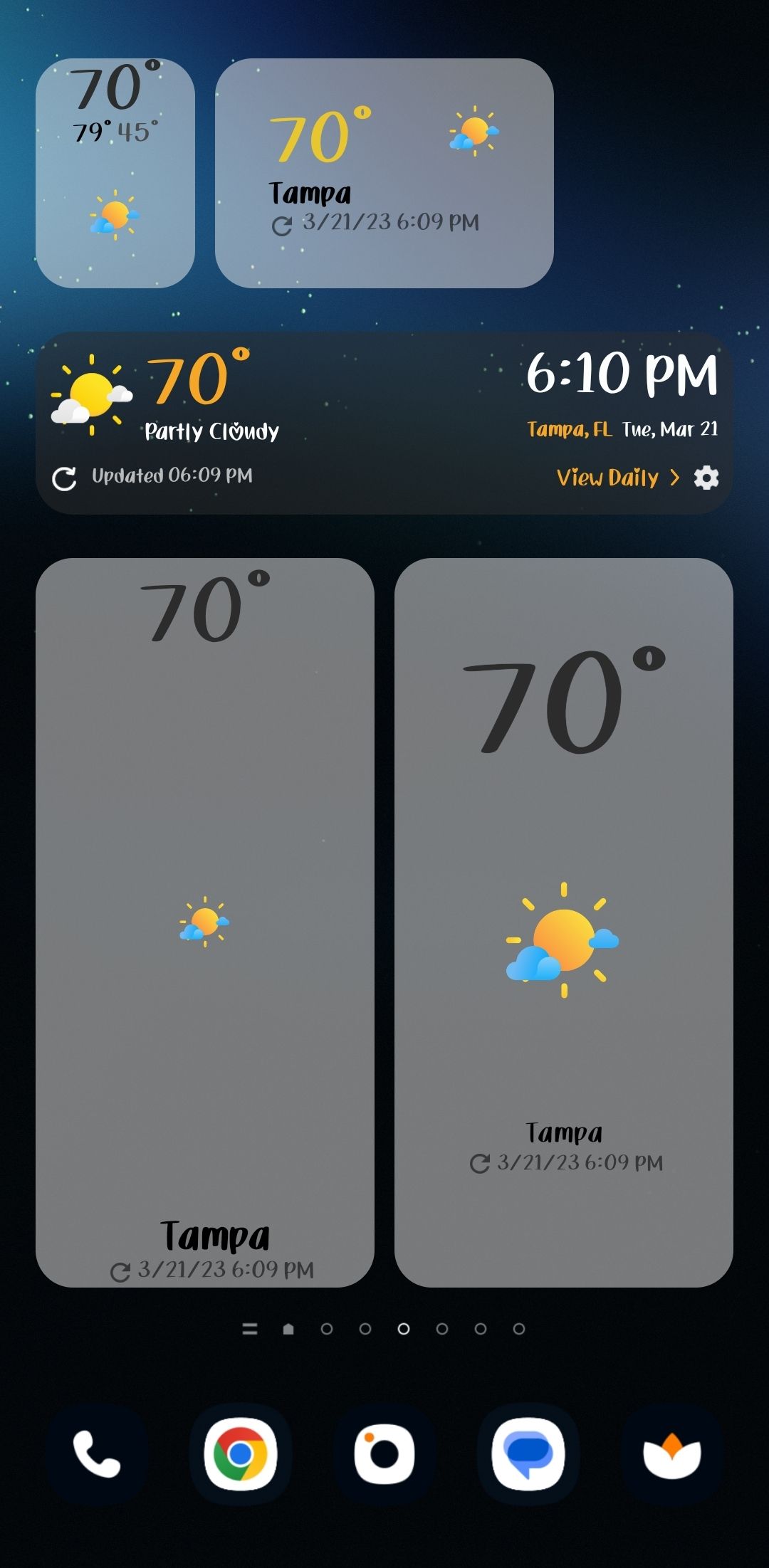Image resolution: width=769 pixels, height=1568 pixels.
Task: Tap the feed page indicator with two lines
Action: [x=250, y=1329]
